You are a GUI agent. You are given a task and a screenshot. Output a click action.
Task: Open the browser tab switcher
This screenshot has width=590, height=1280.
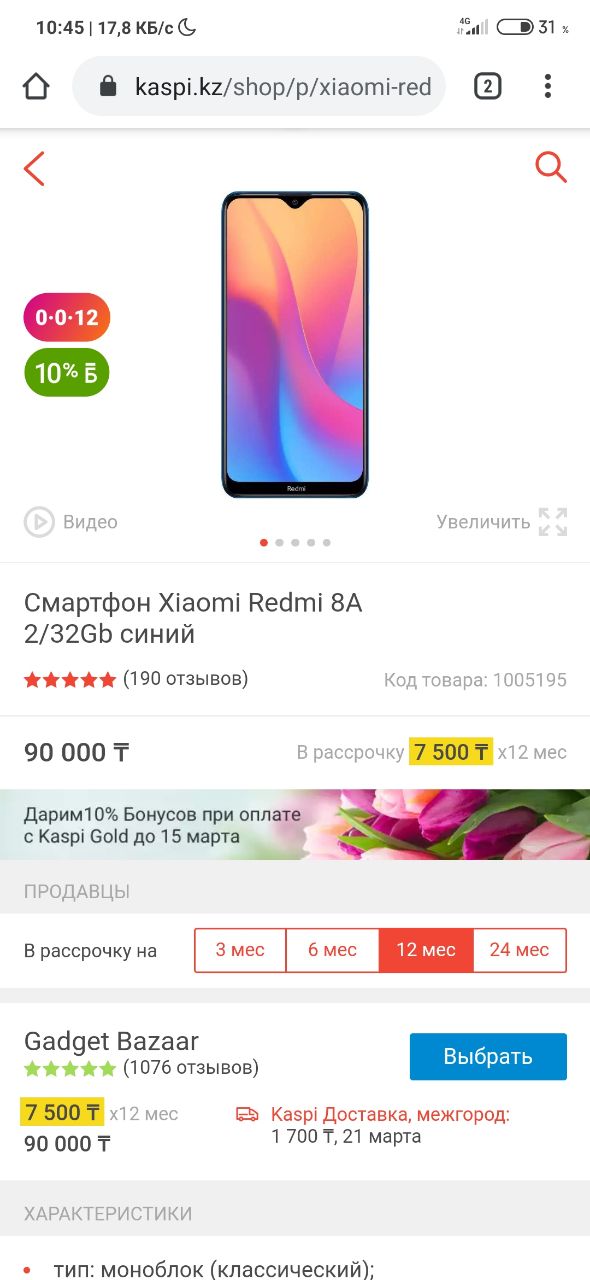(487, 87)
